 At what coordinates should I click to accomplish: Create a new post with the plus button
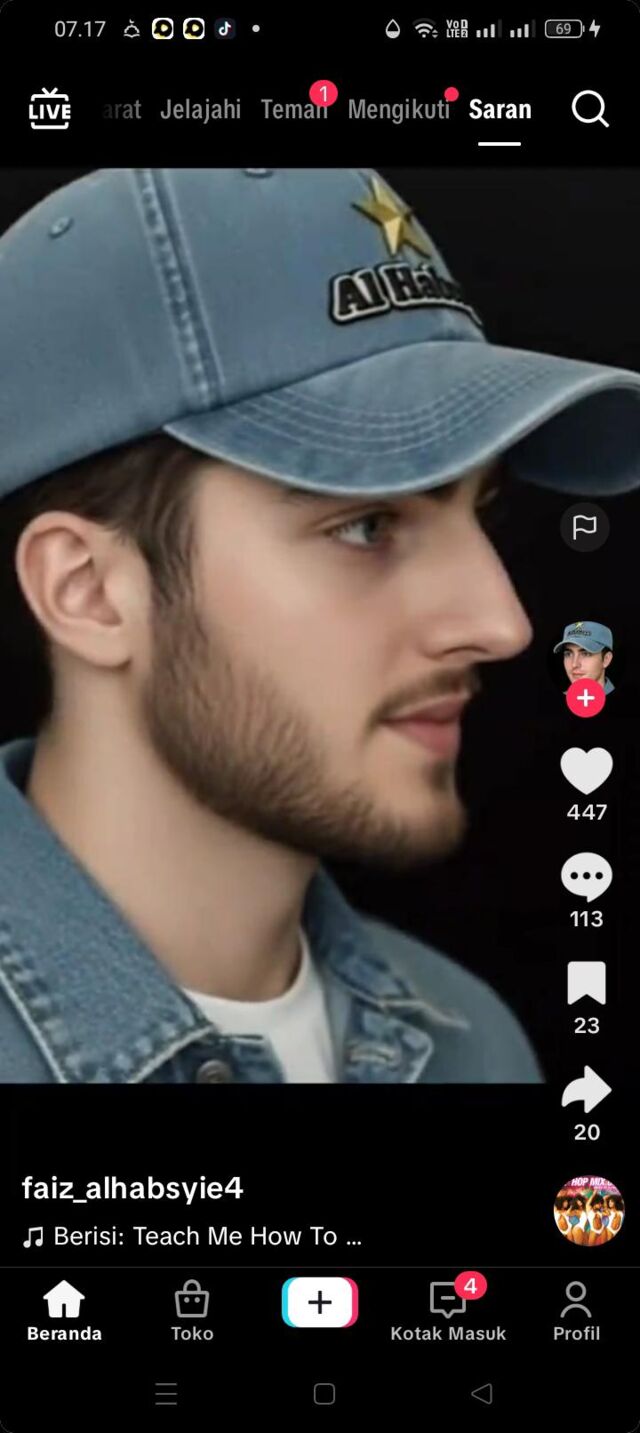point(320,1302)
